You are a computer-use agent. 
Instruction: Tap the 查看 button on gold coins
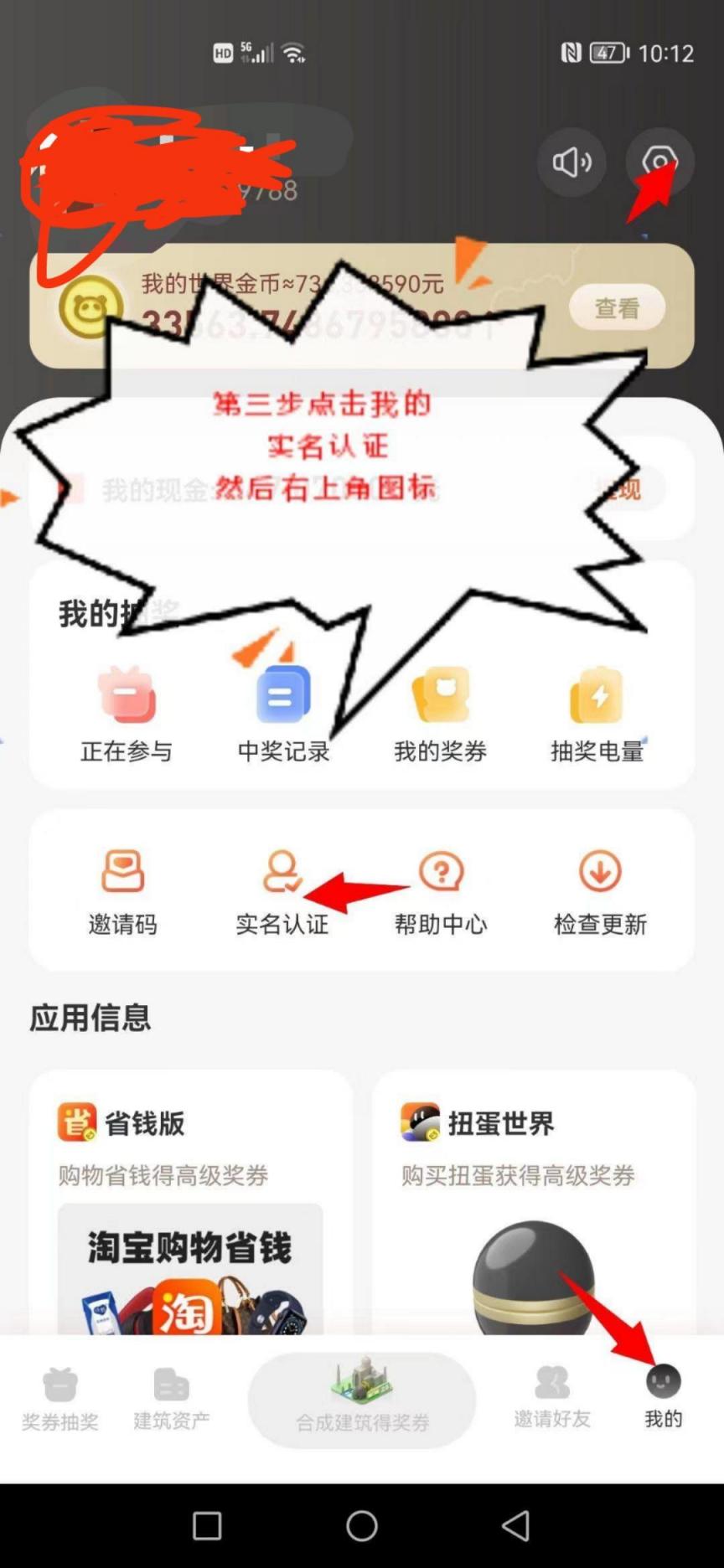pyautogui.click(x=617, y=308)
